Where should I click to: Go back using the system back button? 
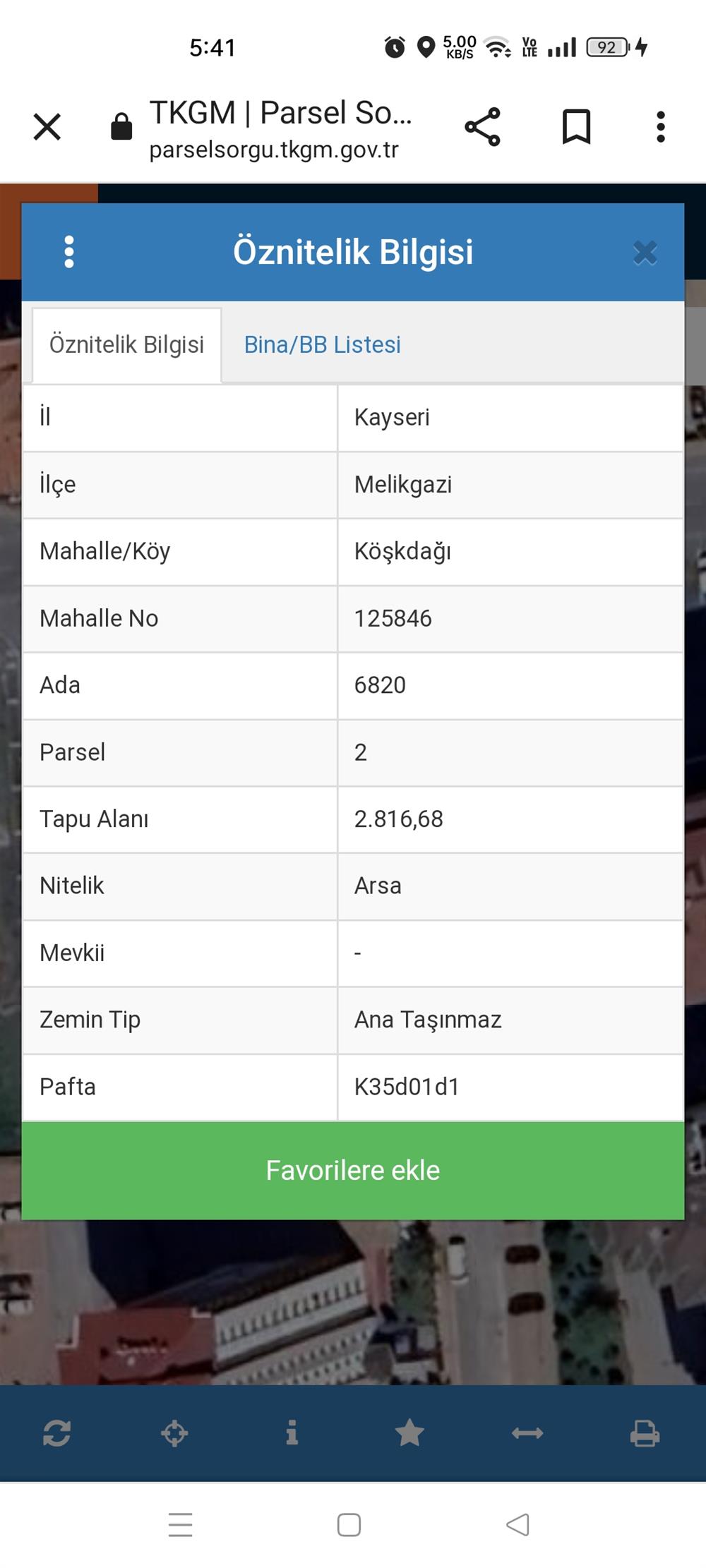(517, 1525)
